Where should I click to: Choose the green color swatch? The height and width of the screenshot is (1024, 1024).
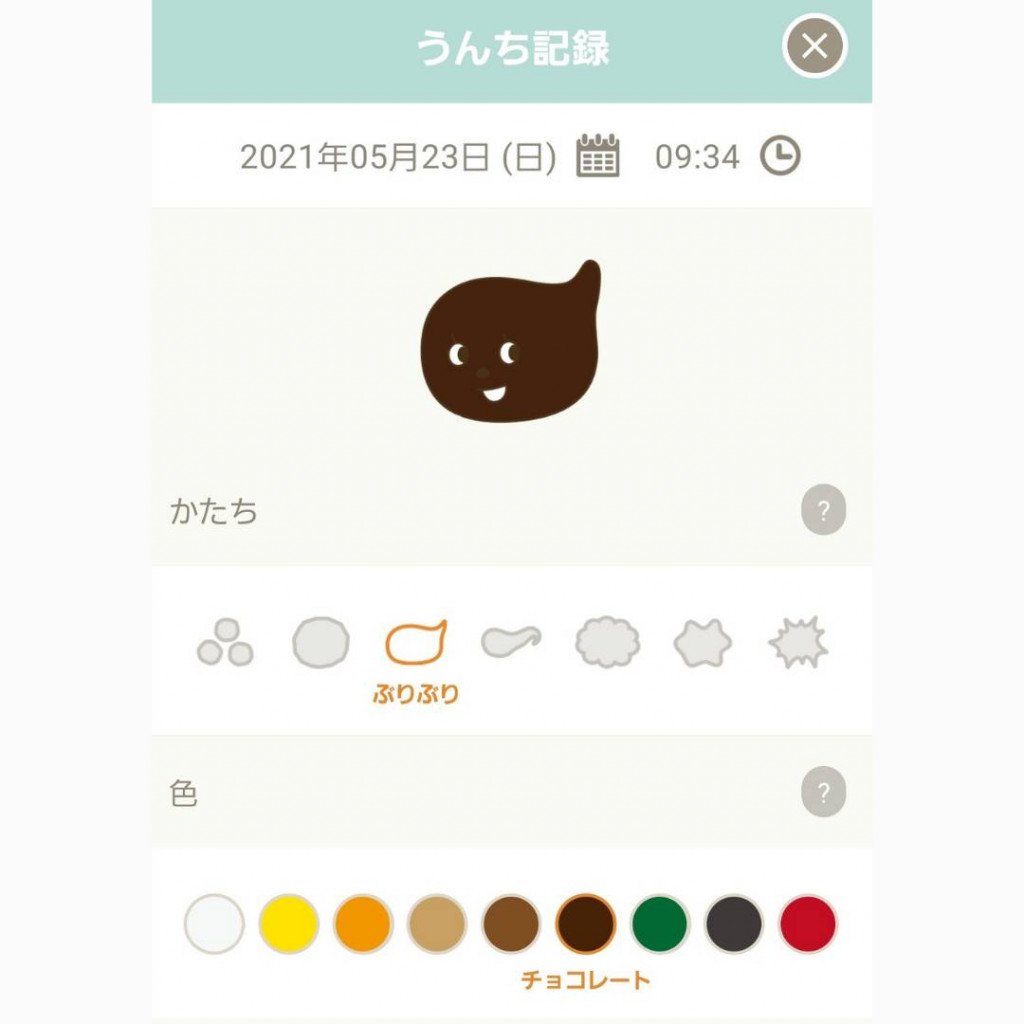(660, 924)
